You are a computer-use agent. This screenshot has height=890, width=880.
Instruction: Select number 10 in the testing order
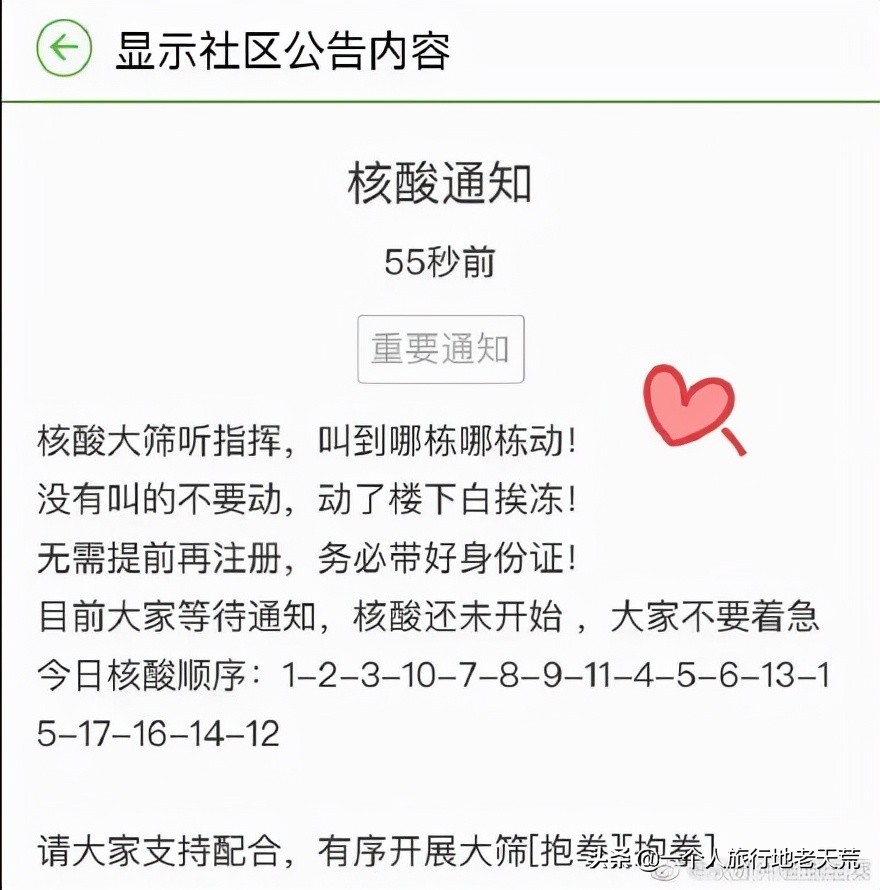coord(420,677)
